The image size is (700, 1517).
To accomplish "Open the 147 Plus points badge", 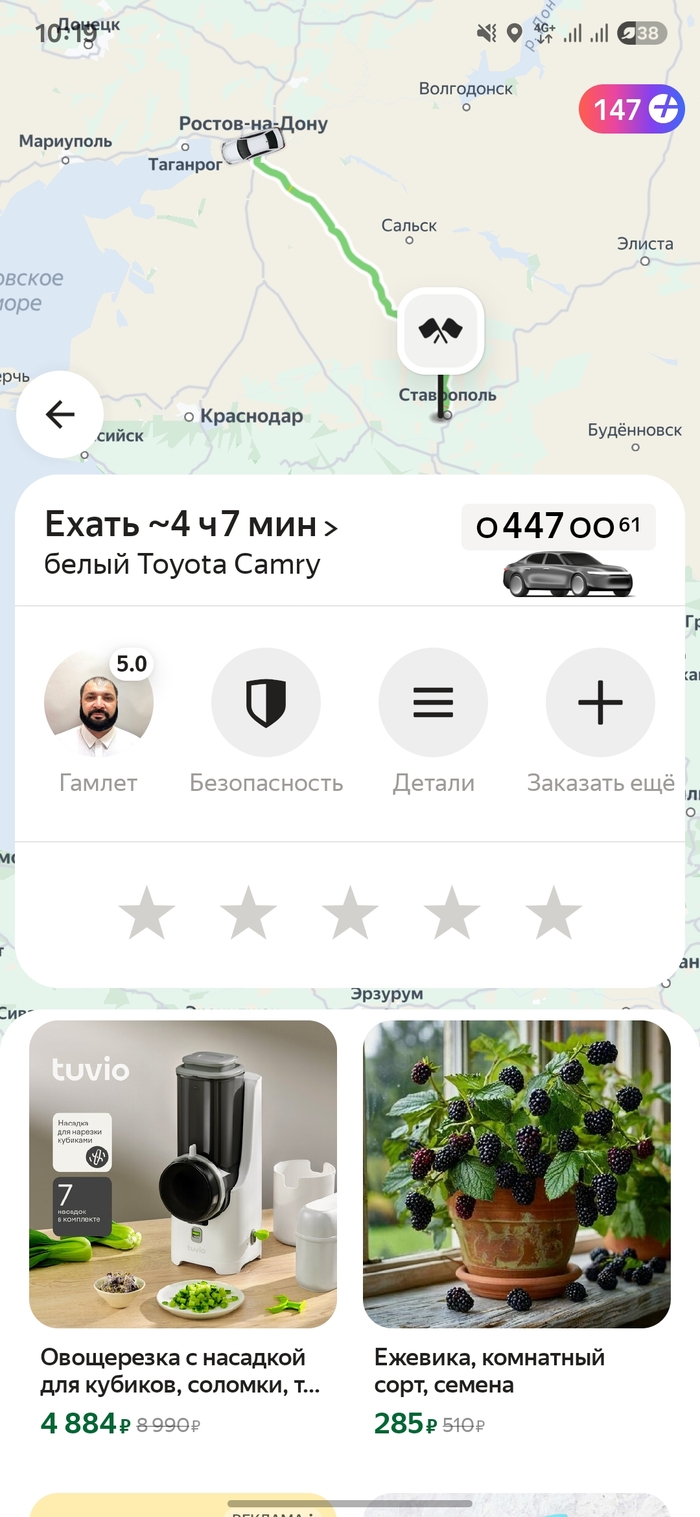I will tap(631, 109).
